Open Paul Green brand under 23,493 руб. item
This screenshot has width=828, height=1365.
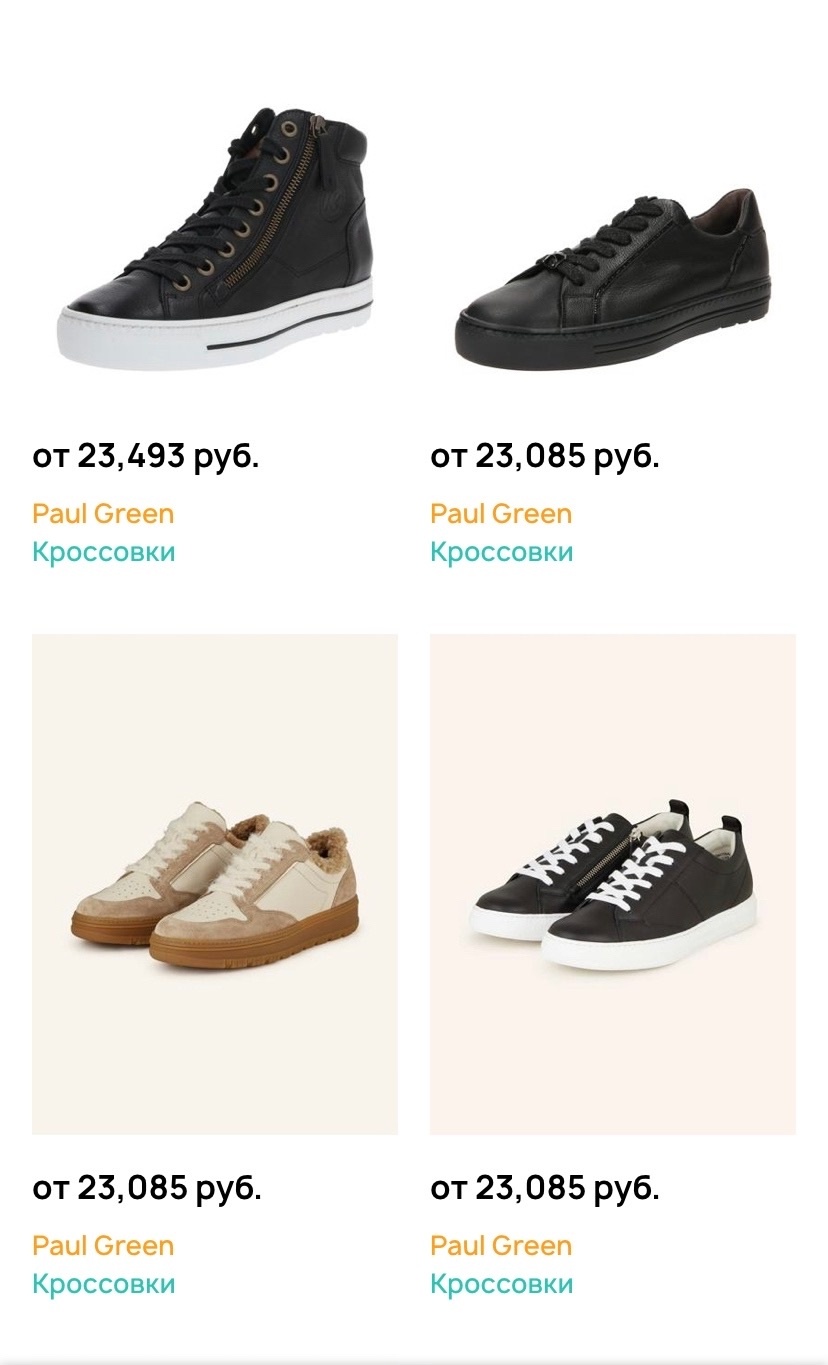103,514
